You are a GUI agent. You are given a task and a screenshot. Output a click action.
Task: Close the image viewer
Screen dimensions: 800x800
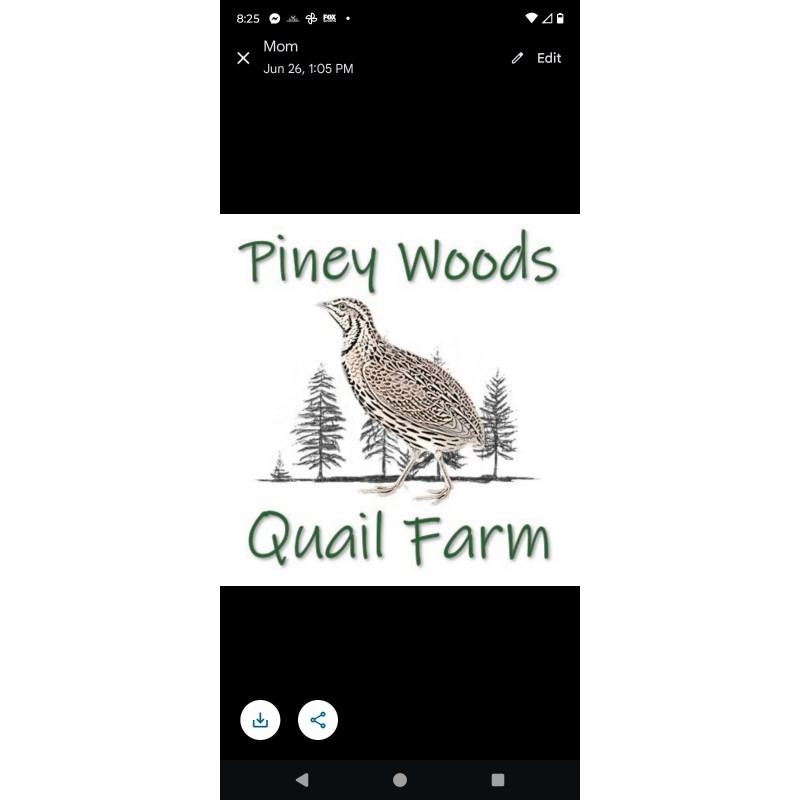[243, 58]
